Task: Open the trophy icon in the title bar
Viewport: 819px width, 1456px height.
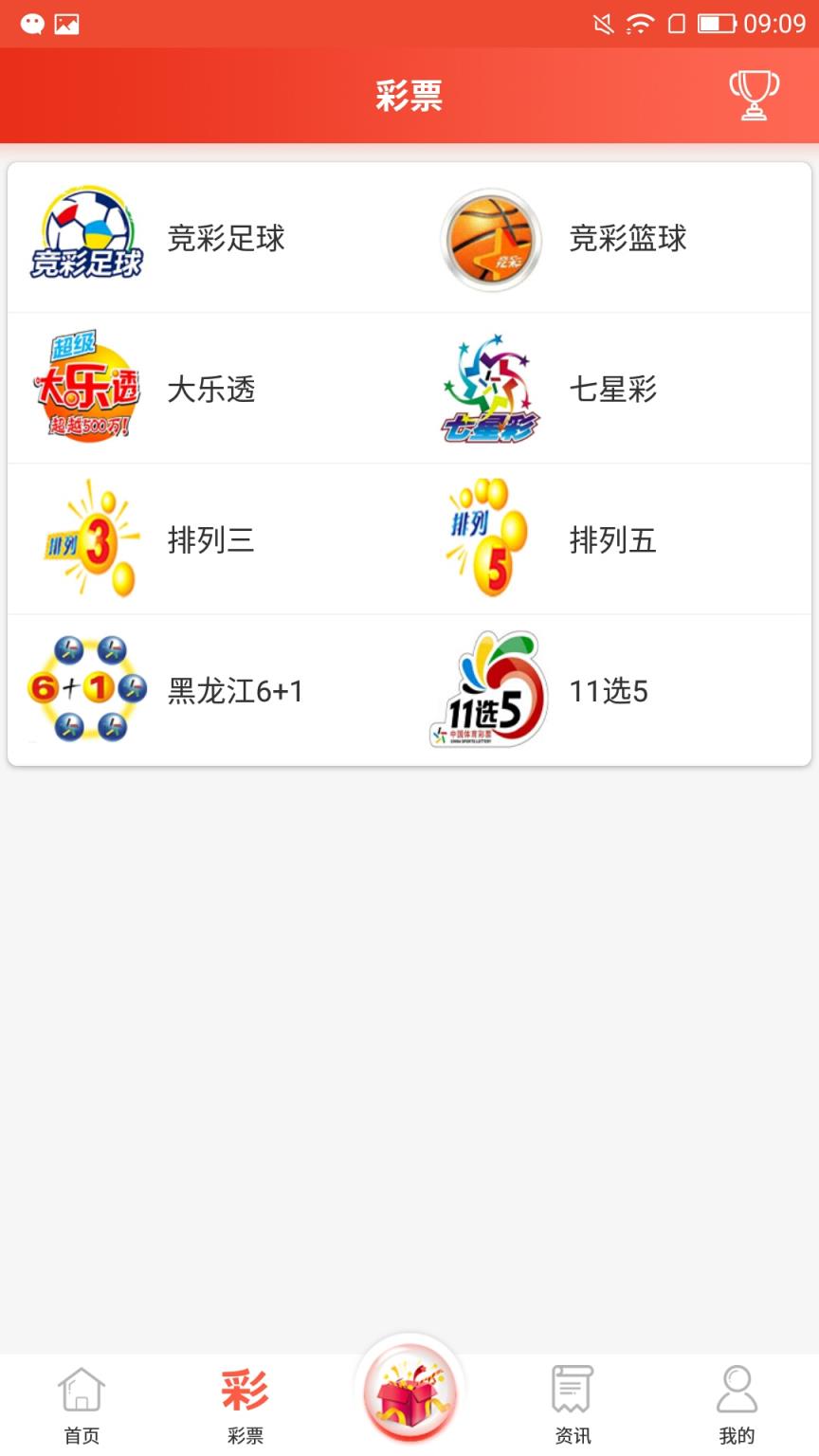Action: (x=754, y=95)
